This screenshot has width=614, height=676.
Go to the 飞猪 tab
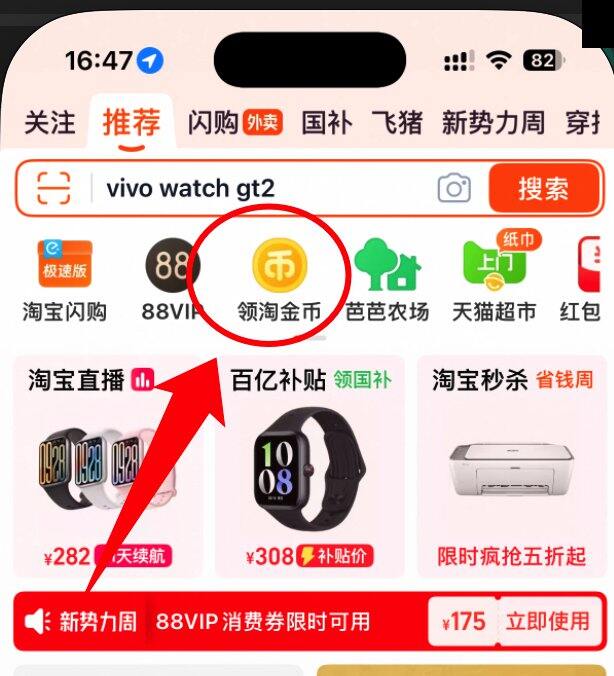[x=398, y=123]
